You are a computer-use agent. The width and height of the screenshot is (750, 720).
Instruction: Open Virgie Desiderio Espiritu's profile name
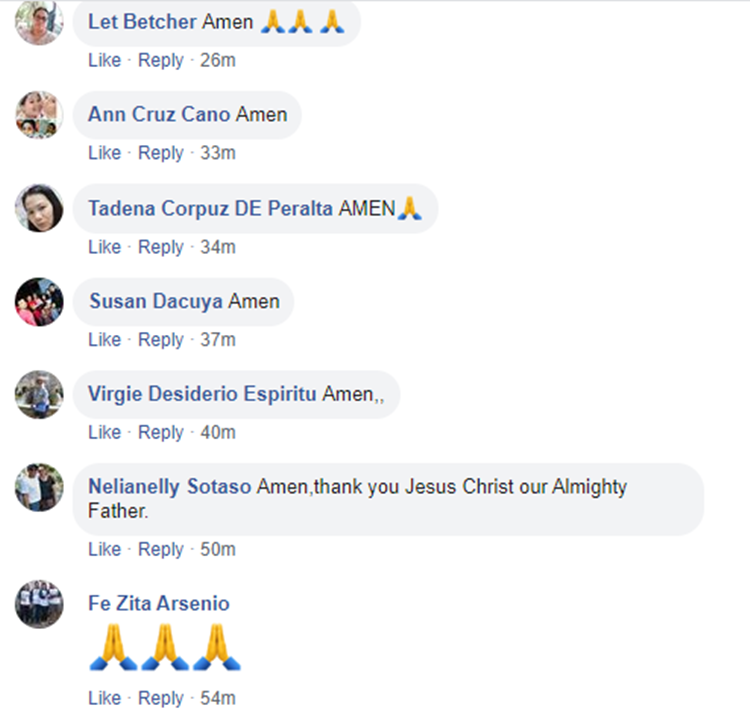tap(202, 394)
